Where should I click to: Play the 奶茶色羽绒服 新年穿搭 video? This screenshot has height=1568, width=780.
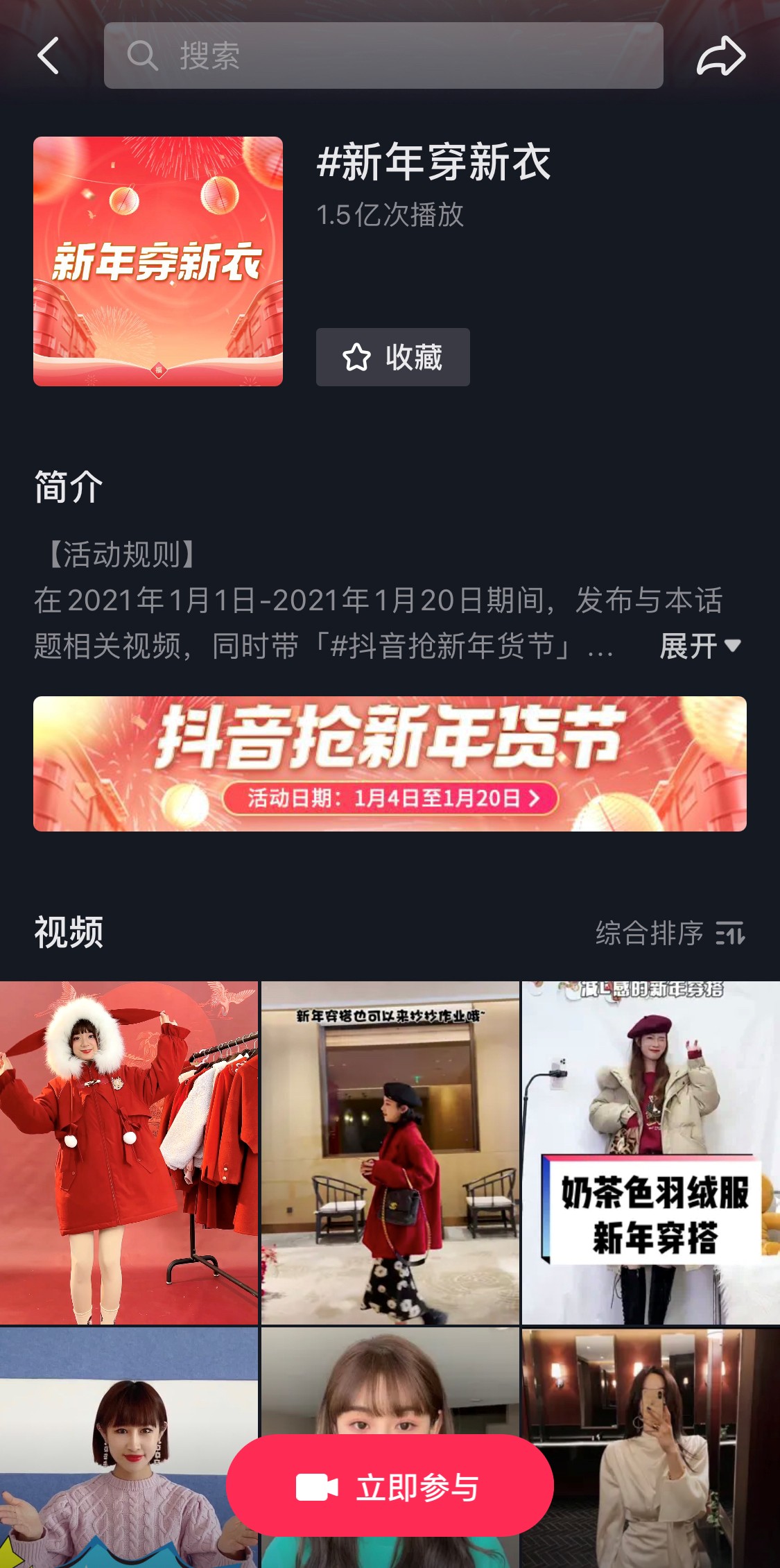point(650,1153)
